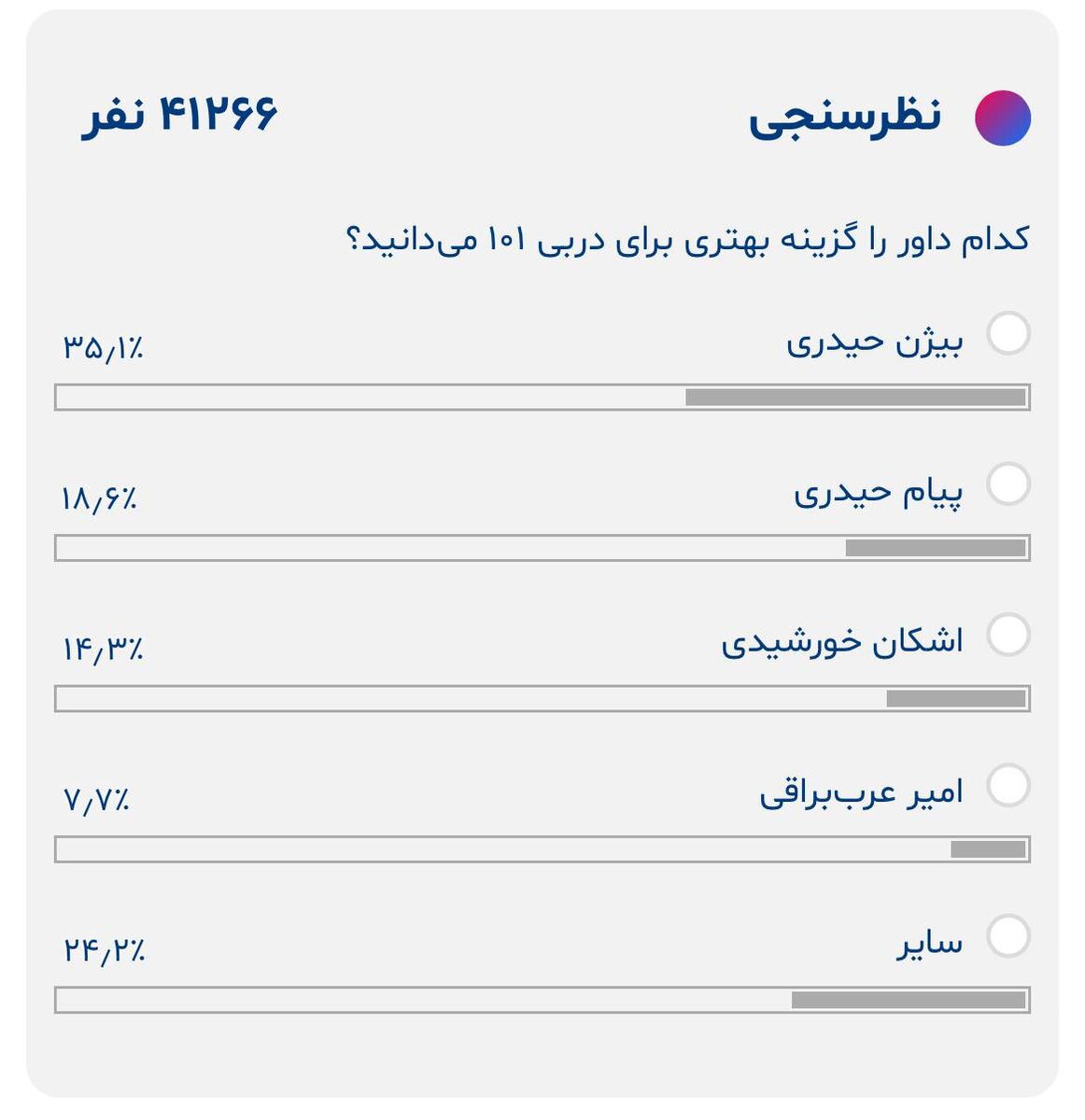Select the امیر عرب‌براقی radio button

point(1008,787)
